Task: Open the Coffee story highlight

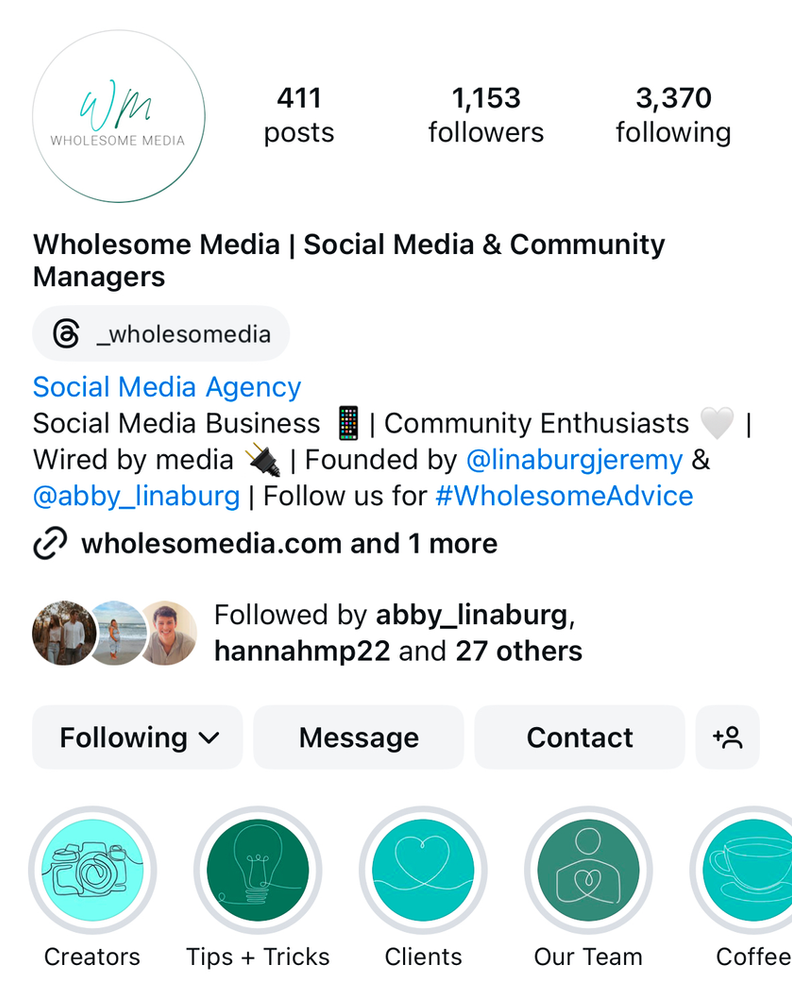Action: click(745, 870)
